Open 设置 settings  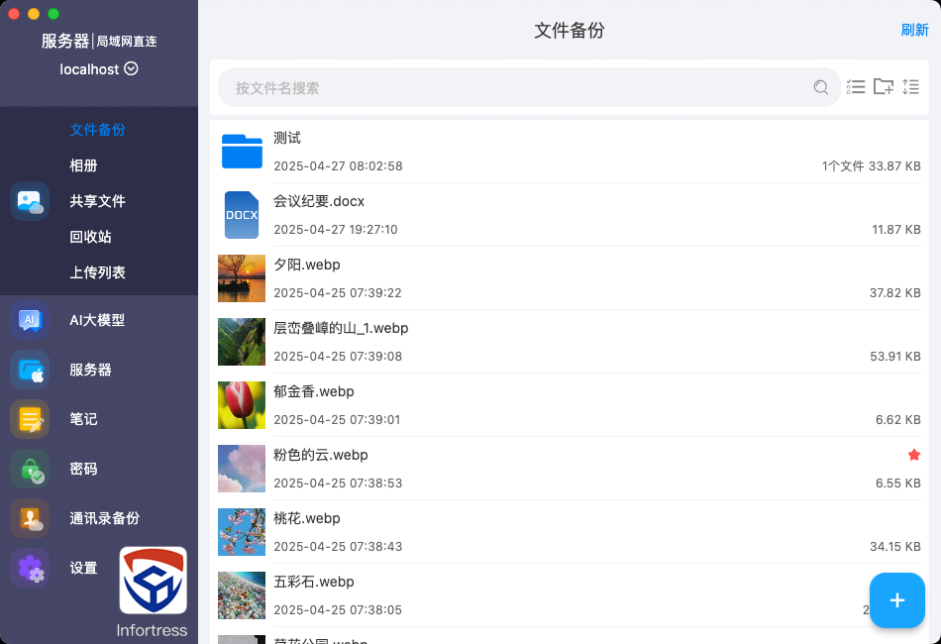coord(84,568)
